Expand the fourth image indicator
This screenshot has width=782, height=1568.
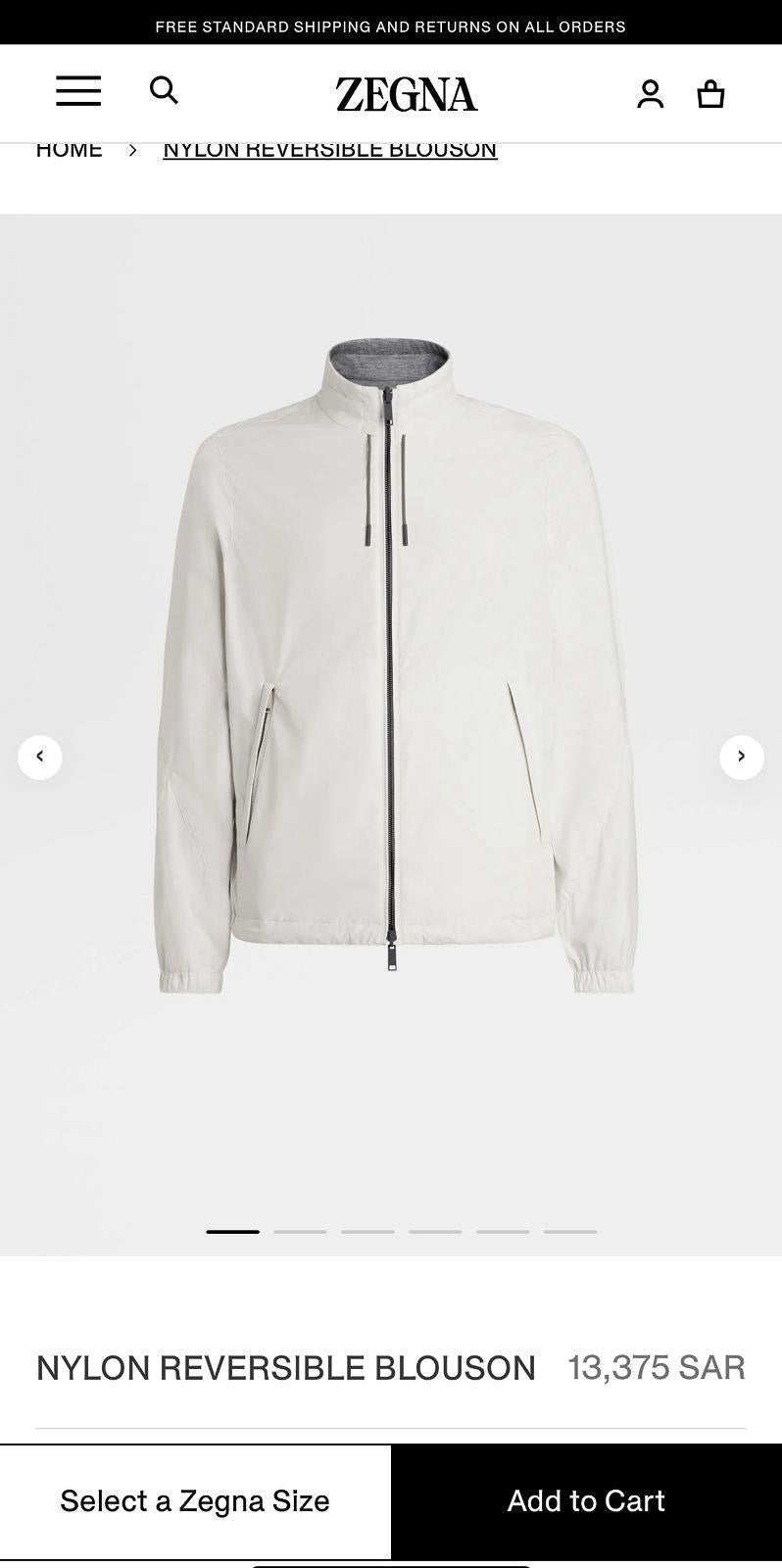click(435, 1231)
